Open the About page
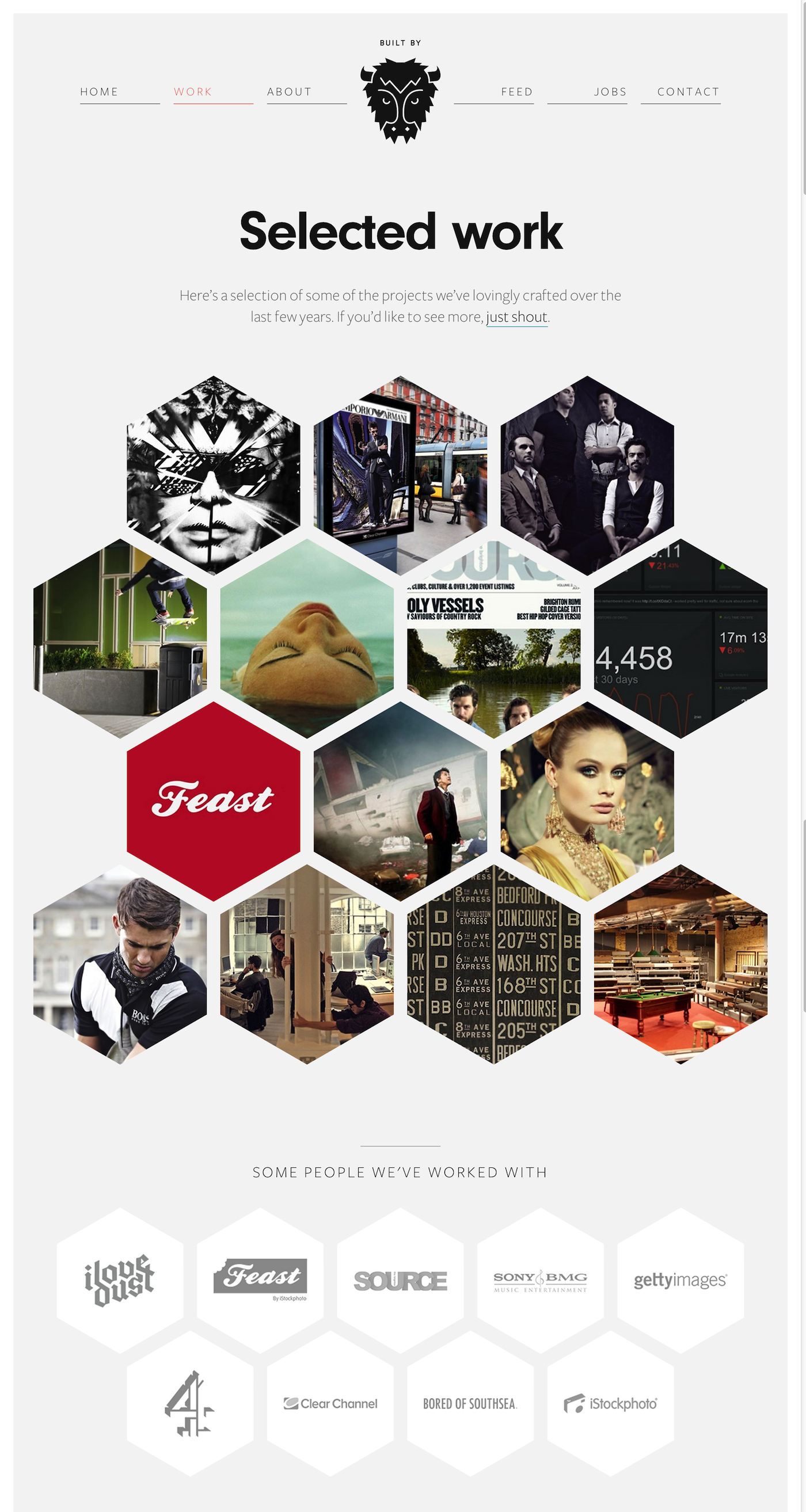 (290, 92)
